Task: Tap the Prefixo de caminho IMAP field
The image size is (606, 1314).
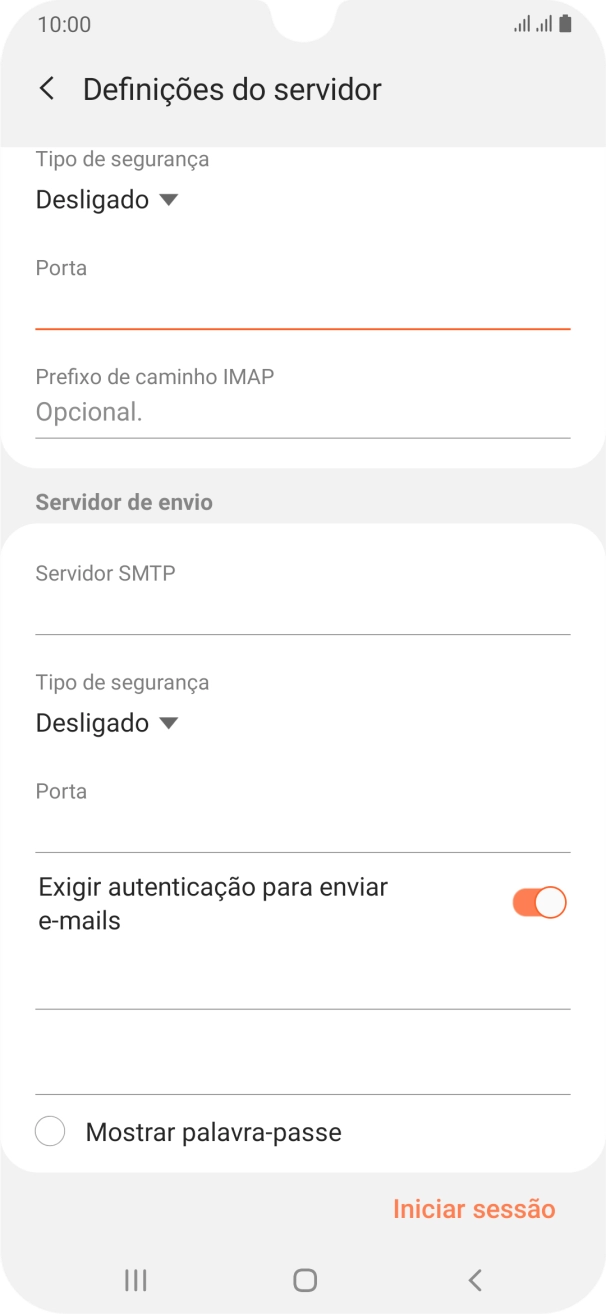Action: (x=302, y=412)
